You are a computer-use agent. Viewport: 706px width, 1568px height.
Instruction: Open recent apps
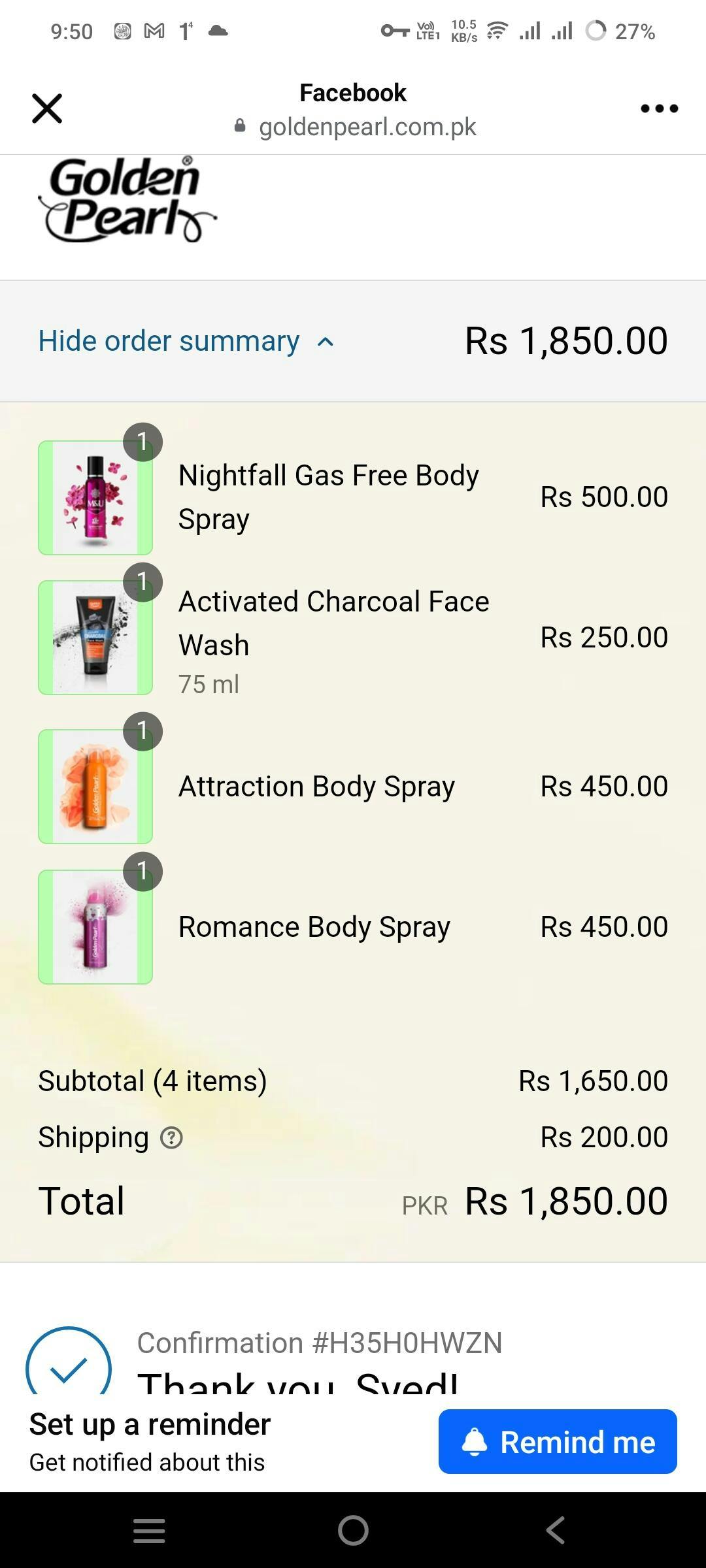click(x=149, y=1530)
